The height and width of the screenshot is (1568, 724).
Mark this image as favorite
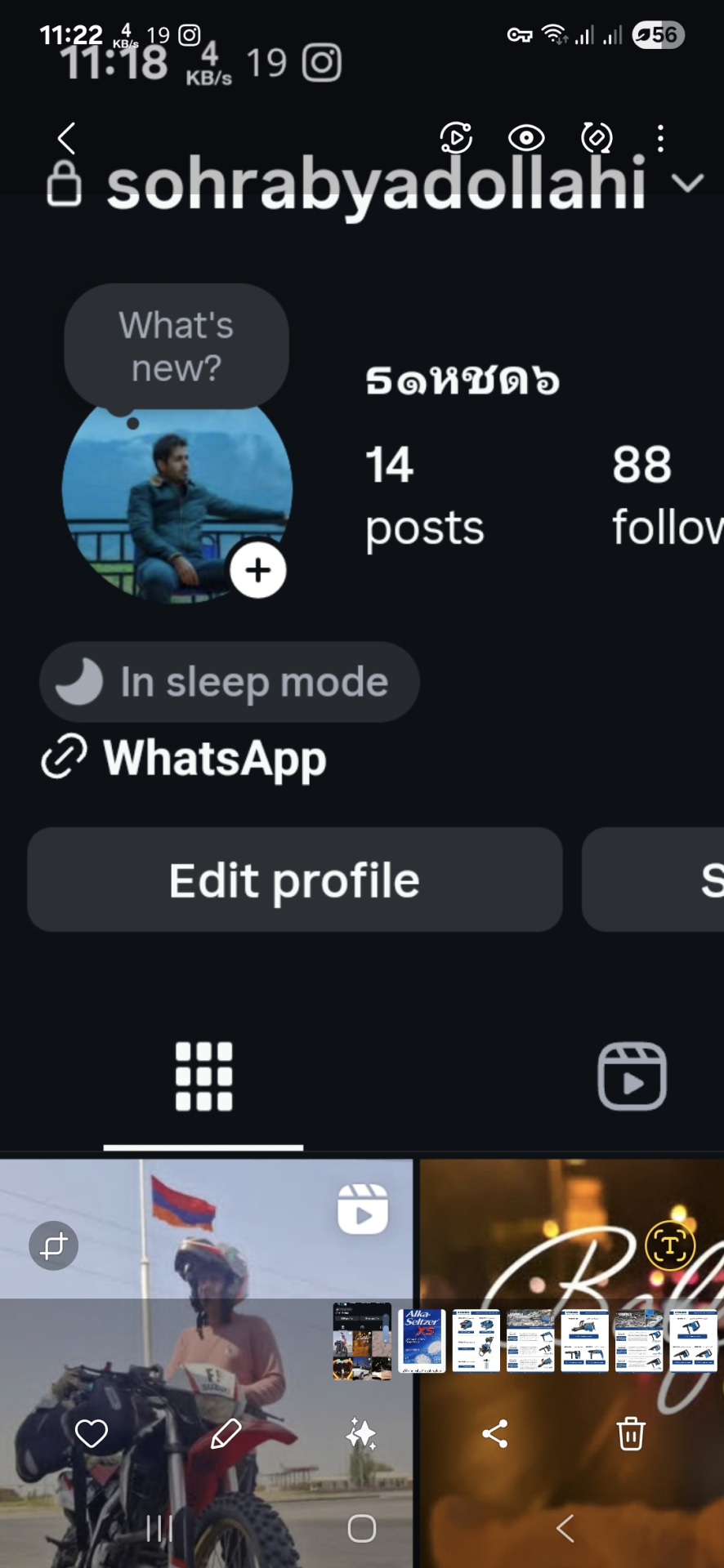[92, 1433]
